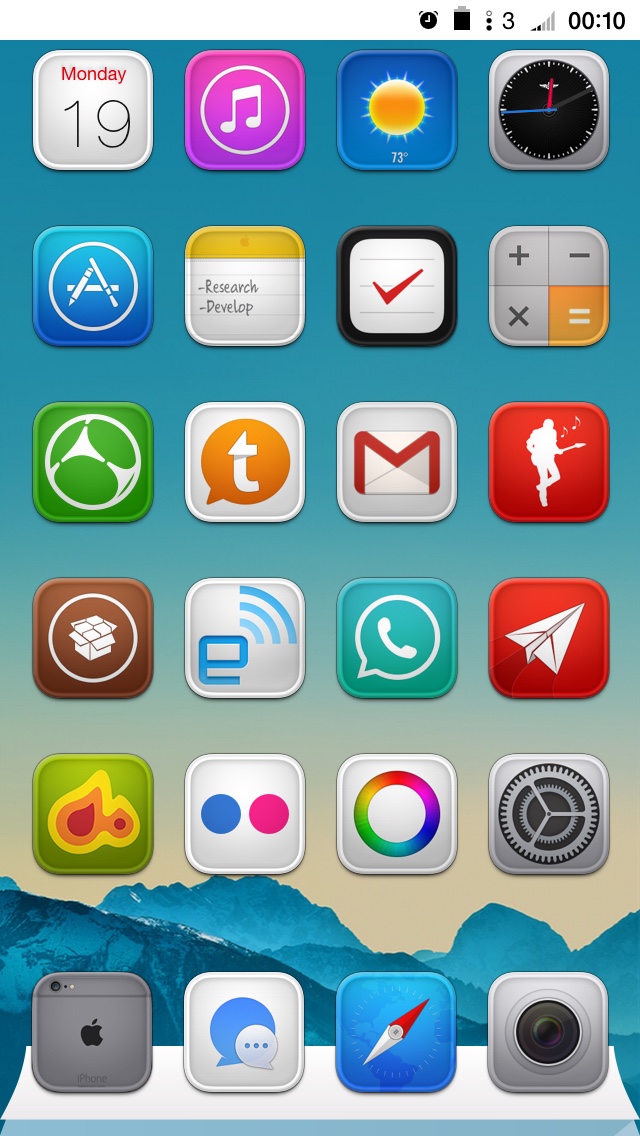Open the Messages app in dock
Image resolution: width=640 pixels, height=1136 pixels.
point(244,1032)
